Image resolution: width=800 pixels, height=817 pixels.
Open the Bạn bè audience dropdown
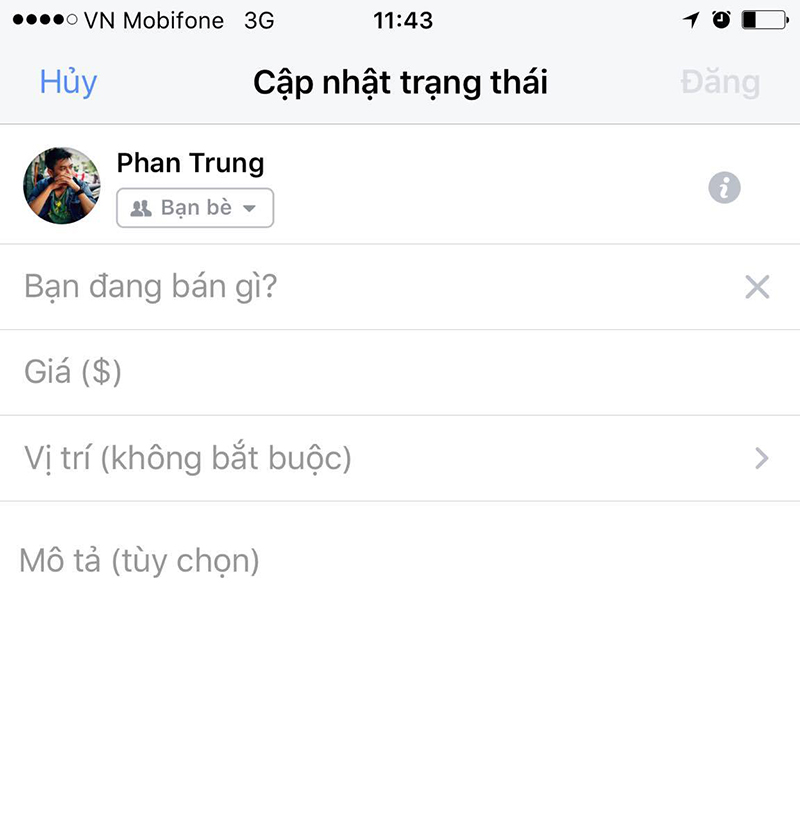pyautogui.click(x=195, y=208)
